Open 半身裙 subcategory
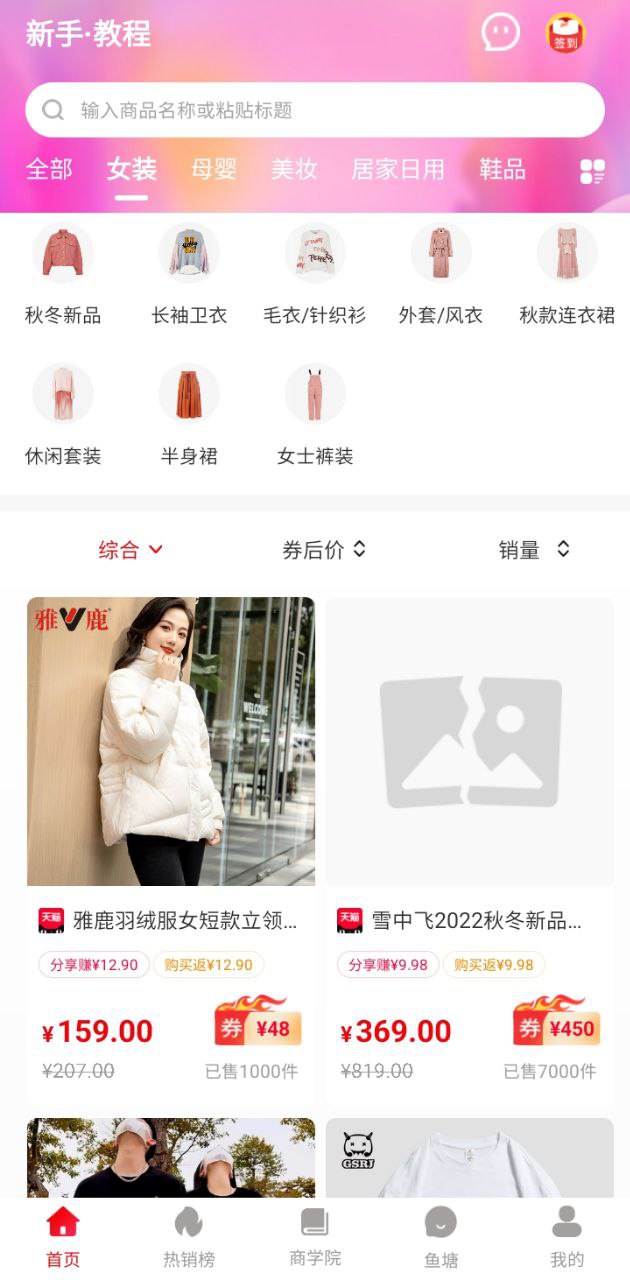 point(189,415)
